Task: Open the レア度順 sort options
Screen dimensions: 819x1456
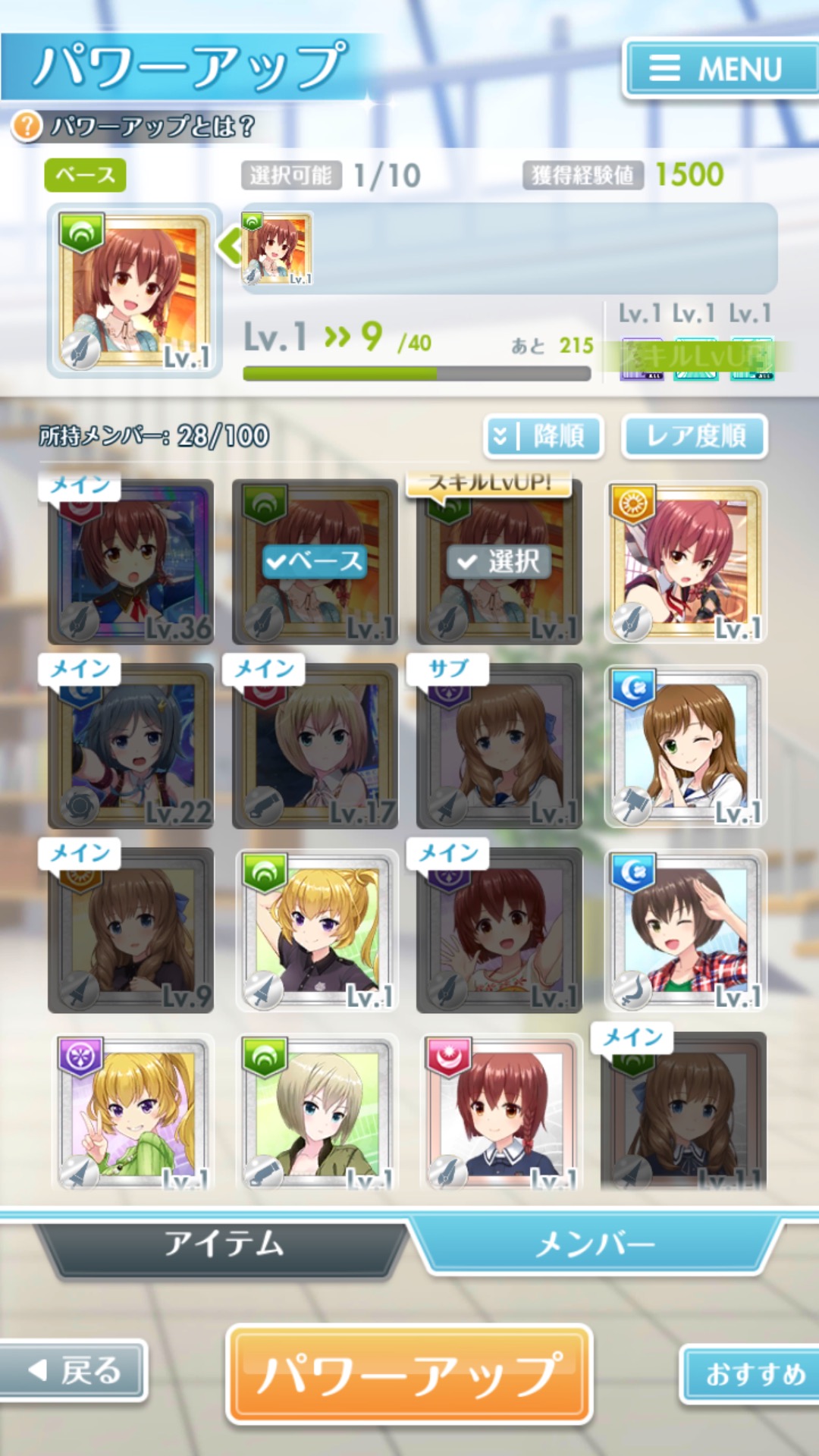Action: (695, 436)
